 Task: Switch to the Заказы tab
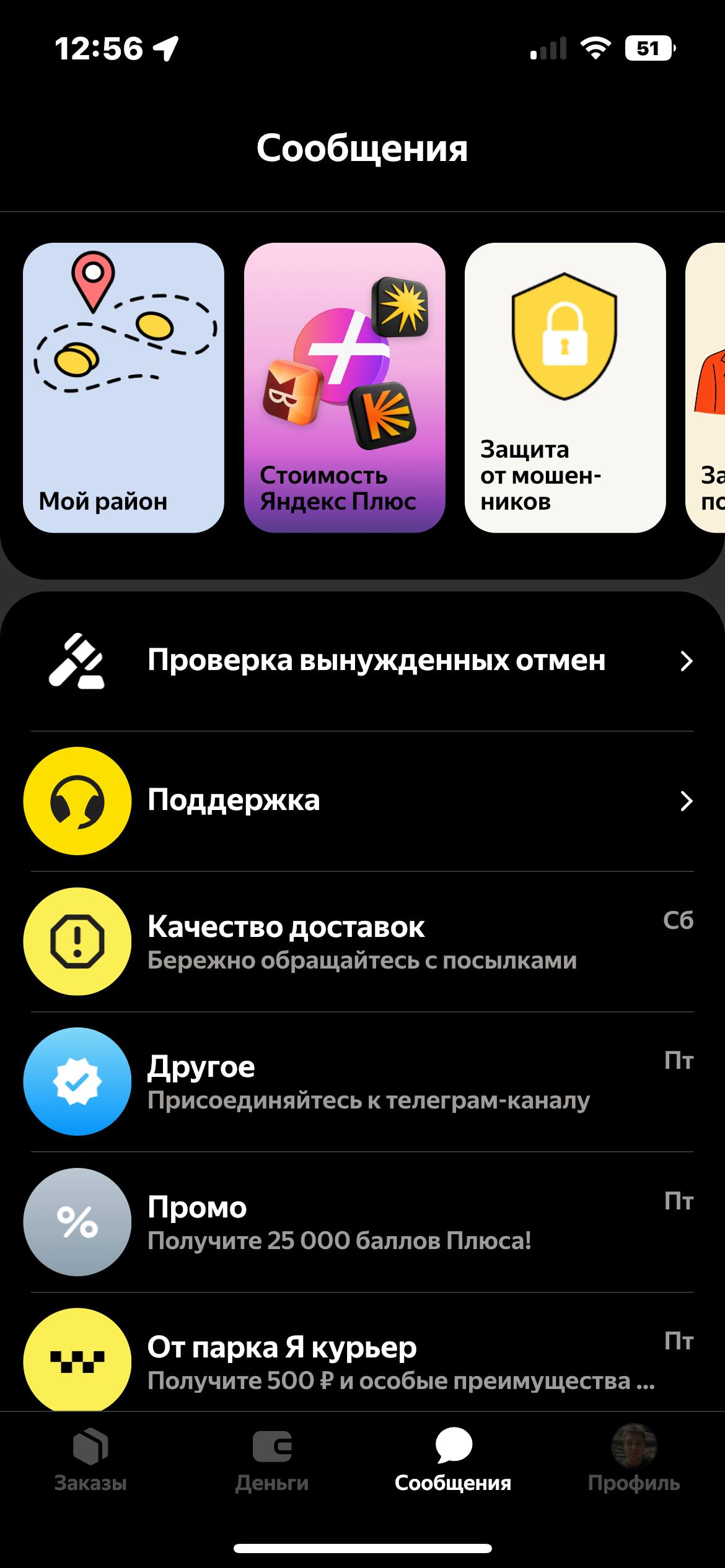click(90, 1459)
